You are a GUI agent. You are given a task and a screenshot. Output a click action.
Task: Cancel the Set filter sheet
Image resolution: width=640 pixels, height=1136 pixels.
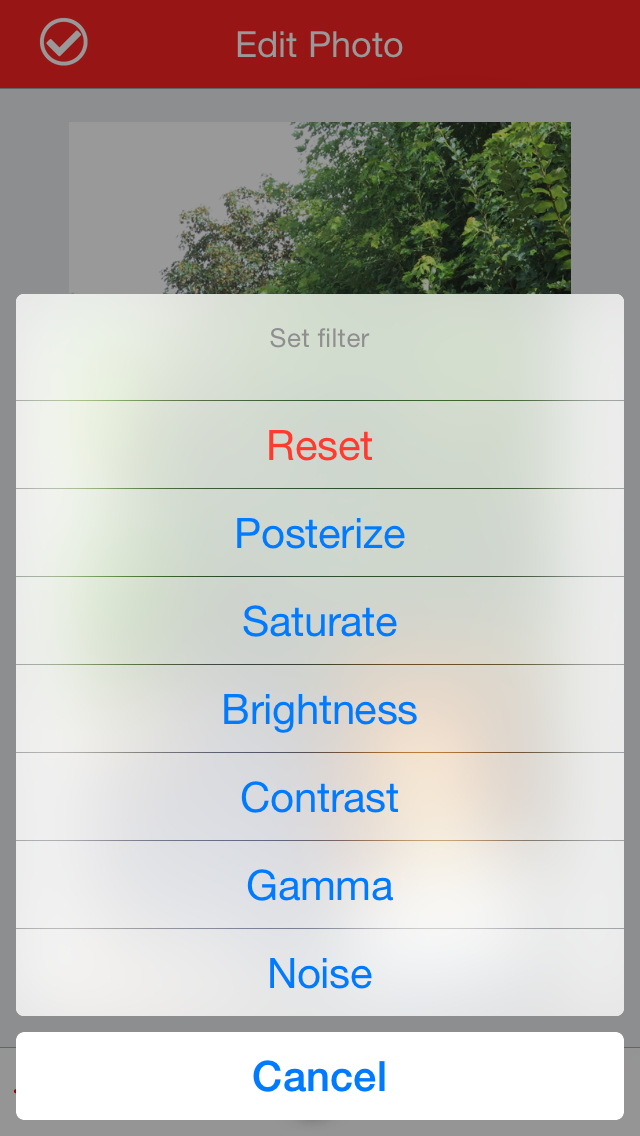click(320, 1077)
